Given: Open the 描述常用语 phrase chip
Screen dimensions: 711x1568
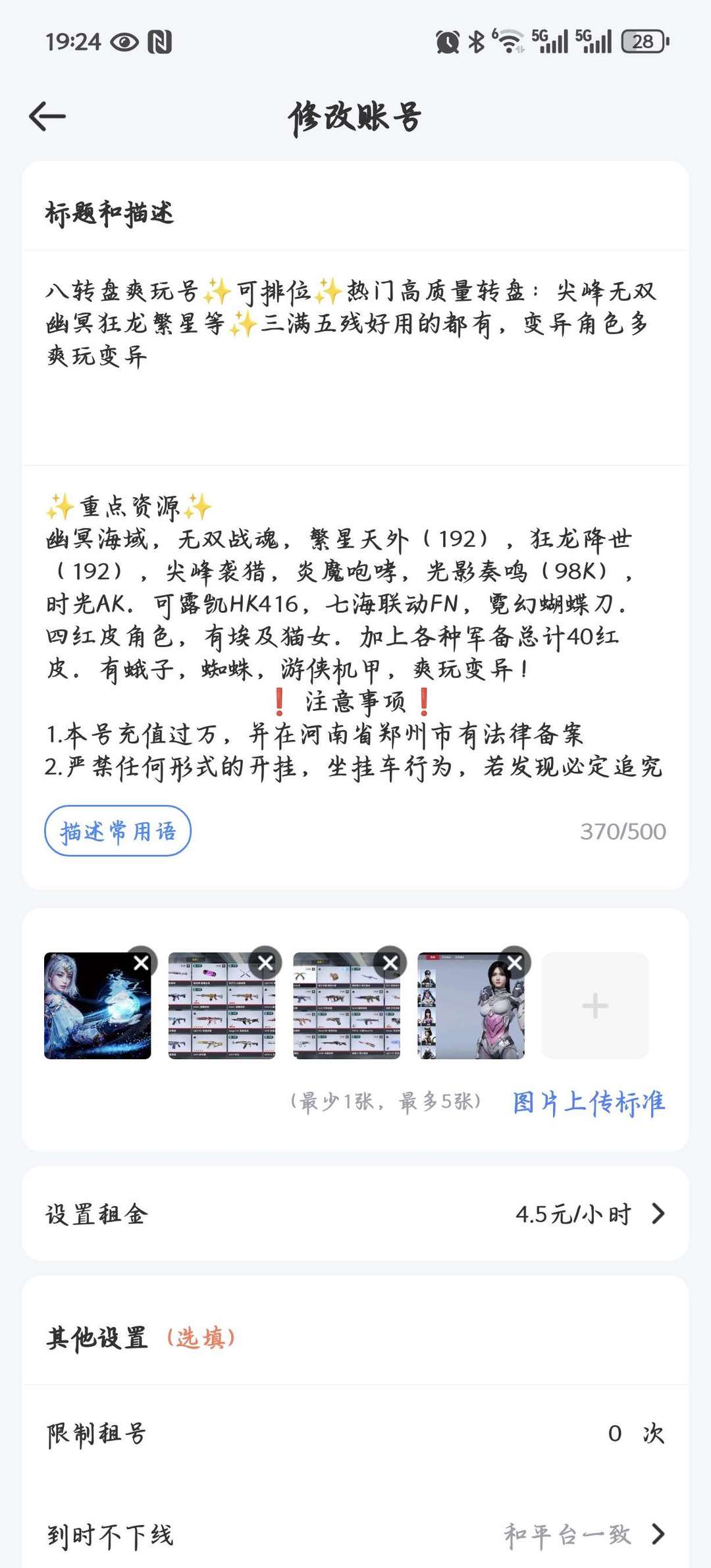Looking at the screenshot, I should click(x=118, y=831).
